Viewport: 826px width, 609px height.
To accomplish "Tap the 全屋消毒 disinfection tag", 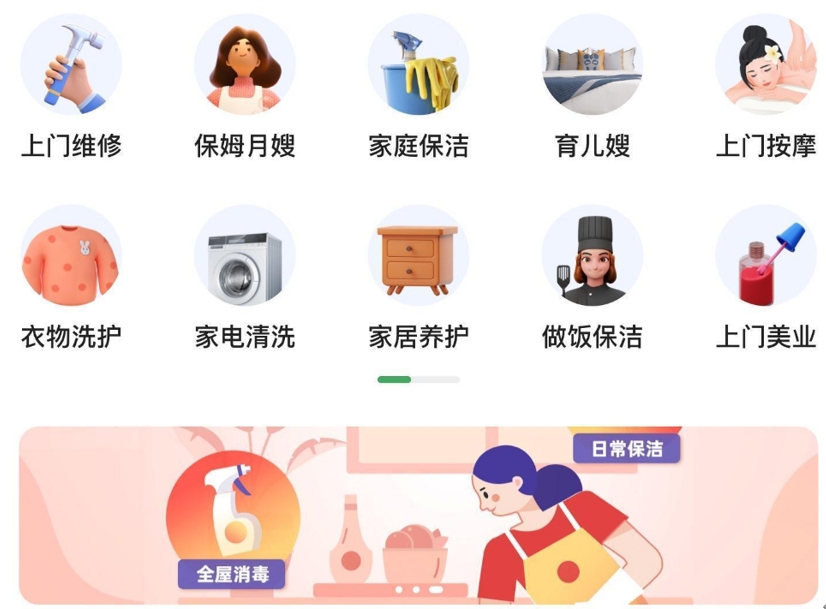I will tap(232, 574).
